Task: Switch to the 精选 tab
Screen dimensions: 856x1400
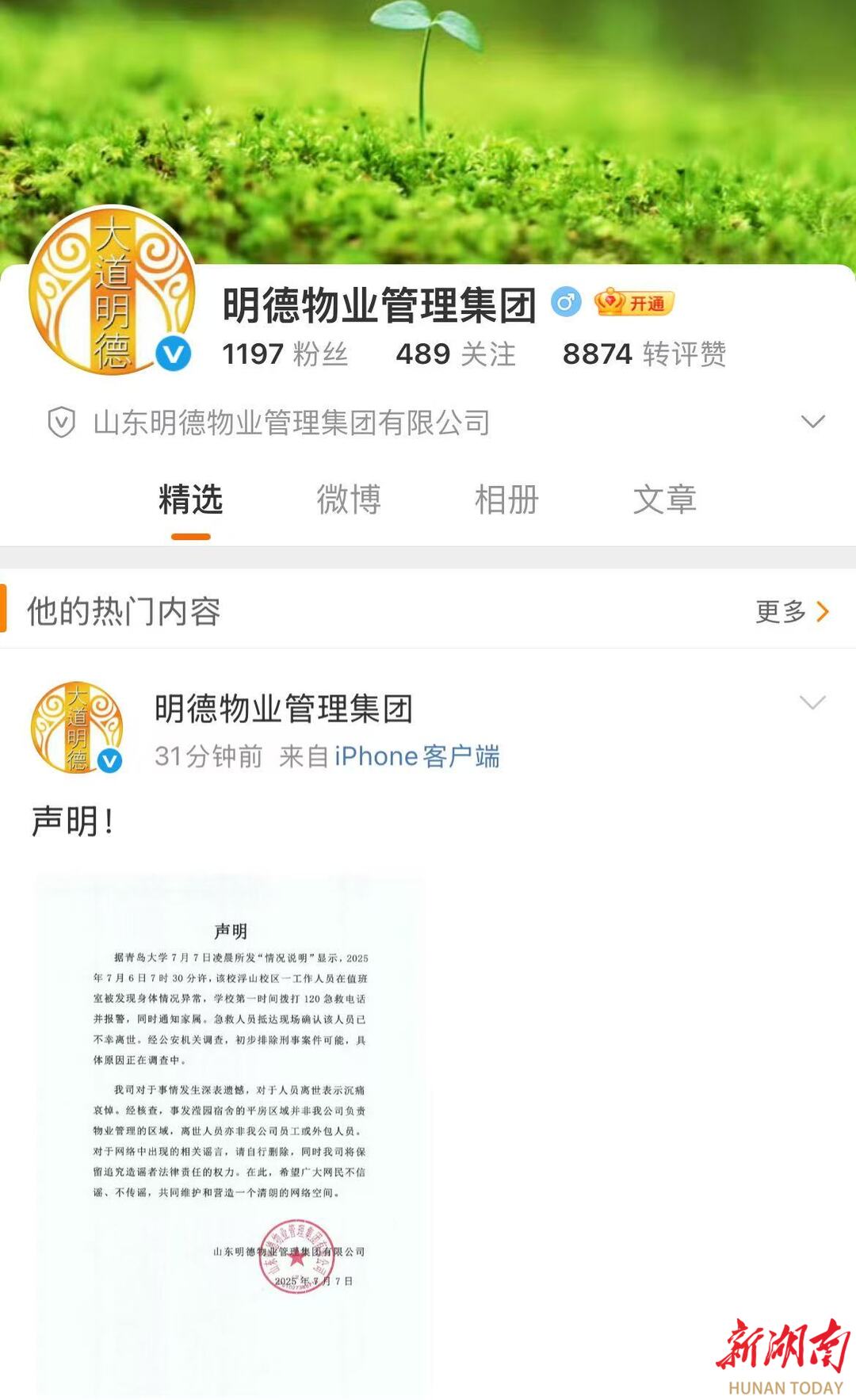Action: (x=190, y=500)
